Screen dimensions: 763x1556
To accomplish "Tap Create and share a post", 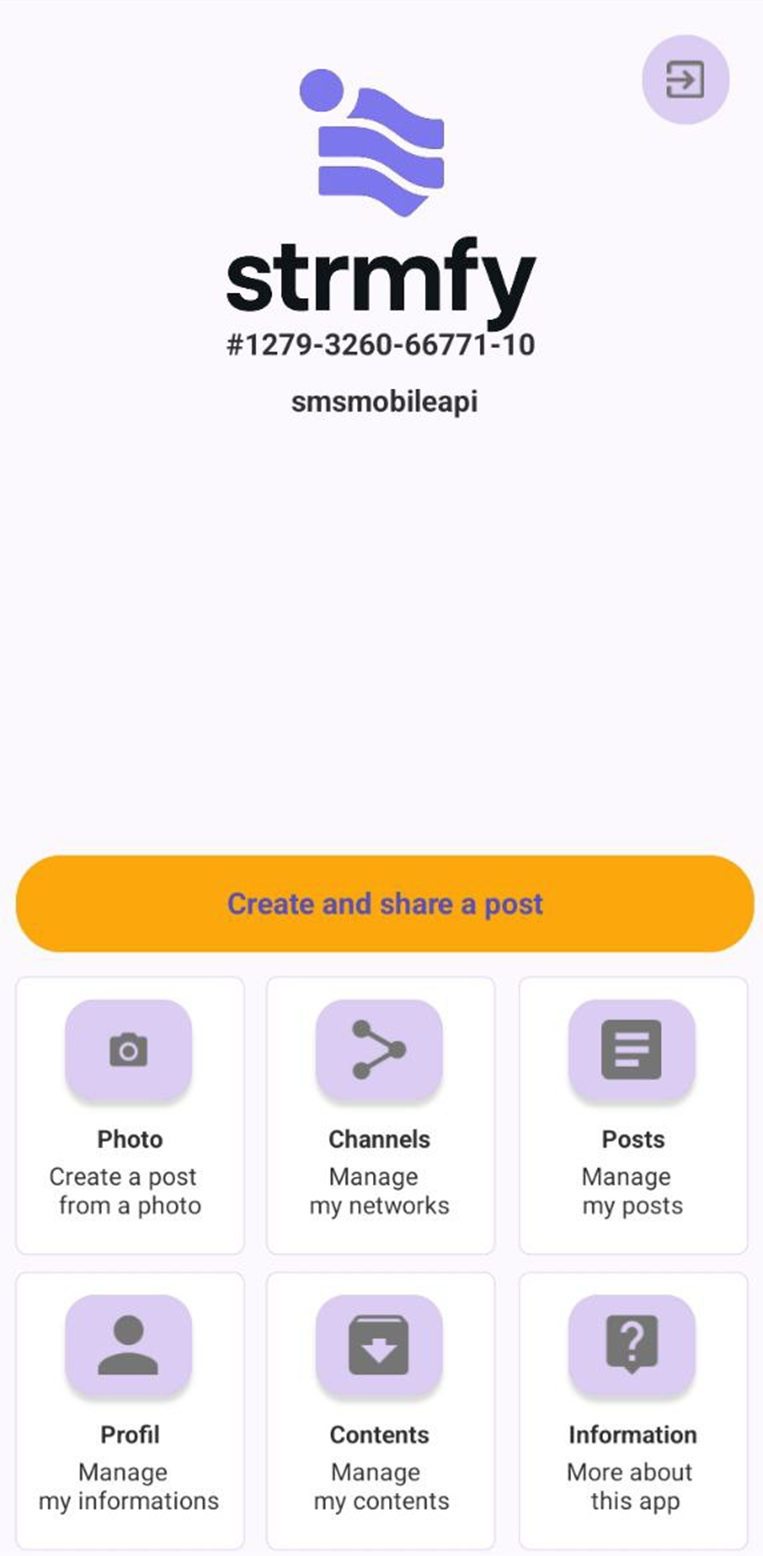I will pos(385,904).
